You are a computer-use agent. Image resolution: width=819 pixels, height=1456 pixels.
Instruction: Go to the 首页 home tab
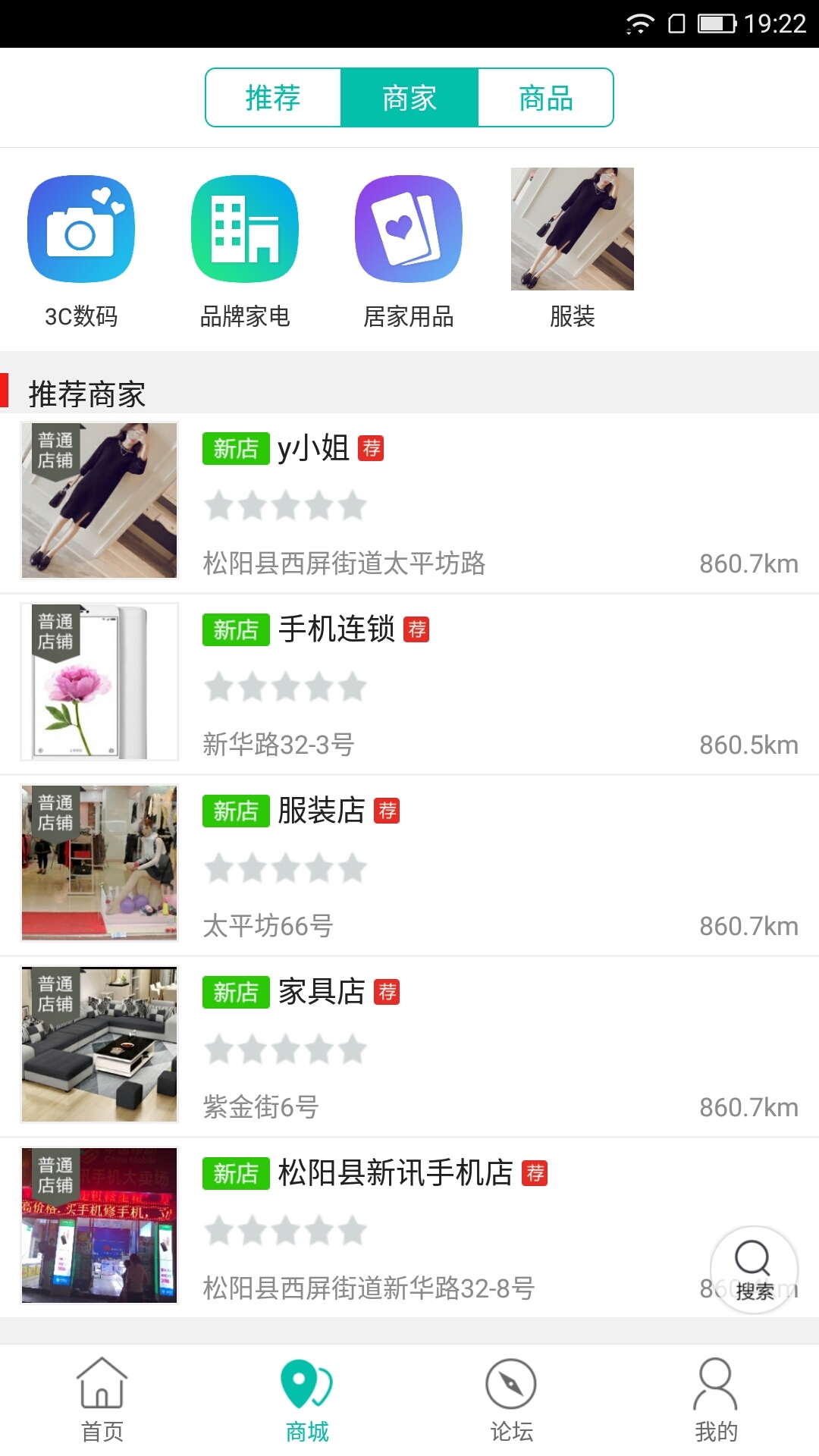[x=102, y=1401]
